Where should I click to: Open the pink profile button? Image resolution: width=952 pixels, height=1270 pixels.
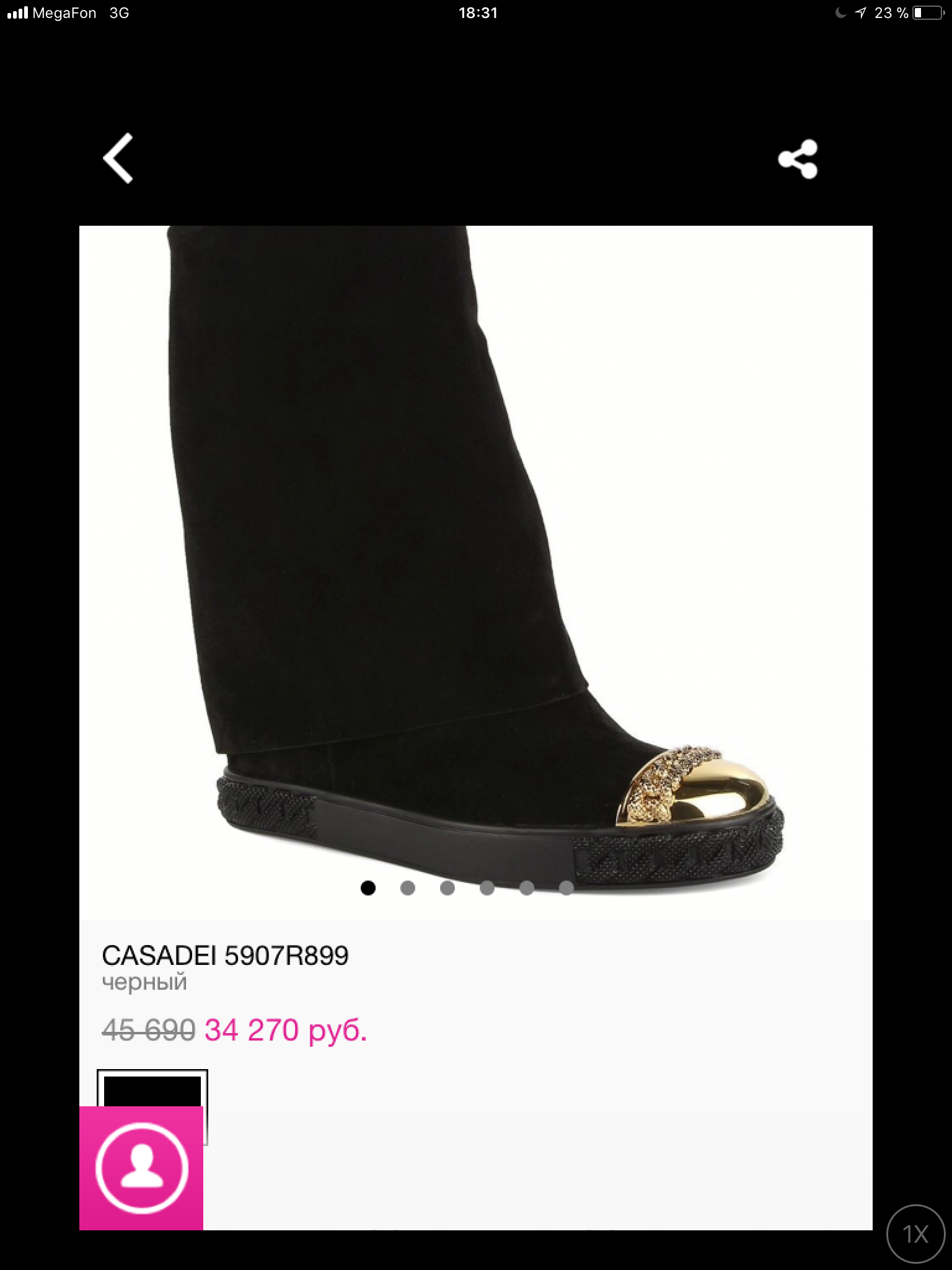[x=141, y=1168]
